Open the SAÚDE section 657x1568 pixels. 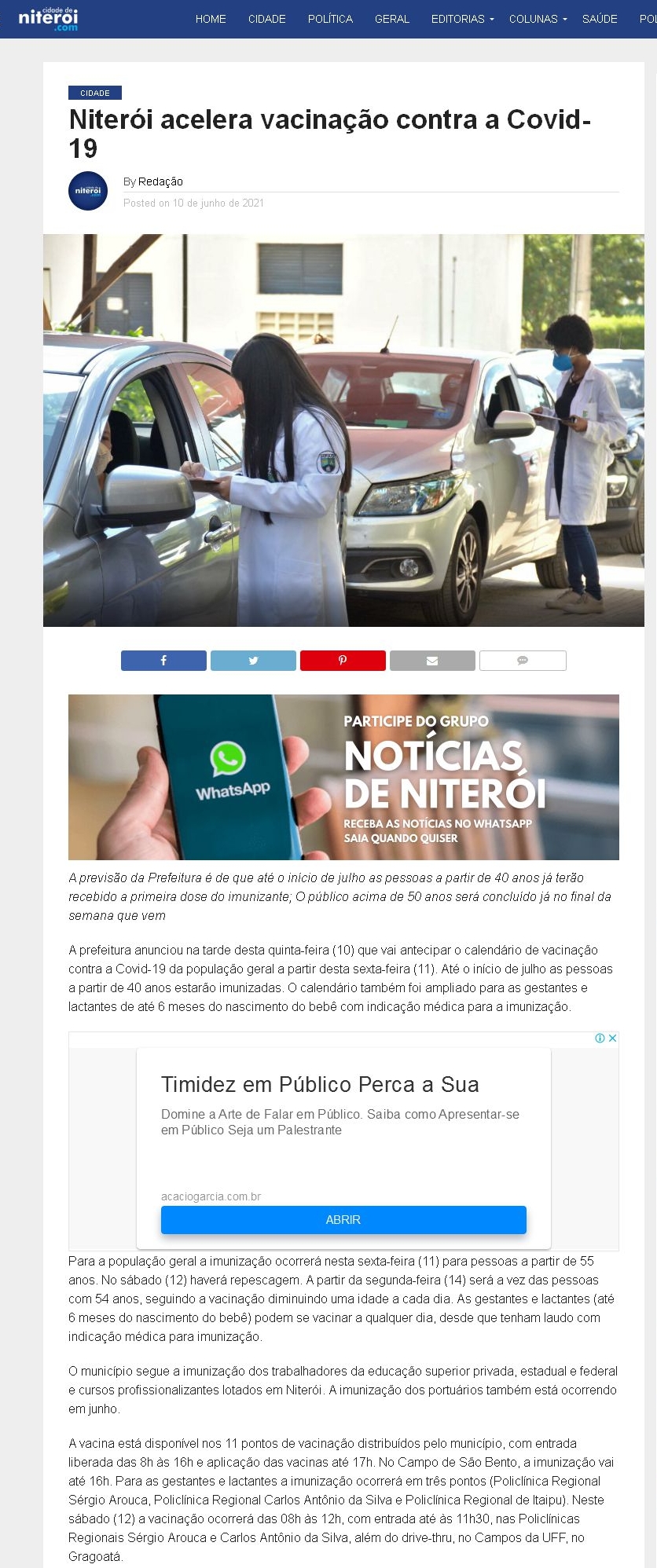coord(600,19)
